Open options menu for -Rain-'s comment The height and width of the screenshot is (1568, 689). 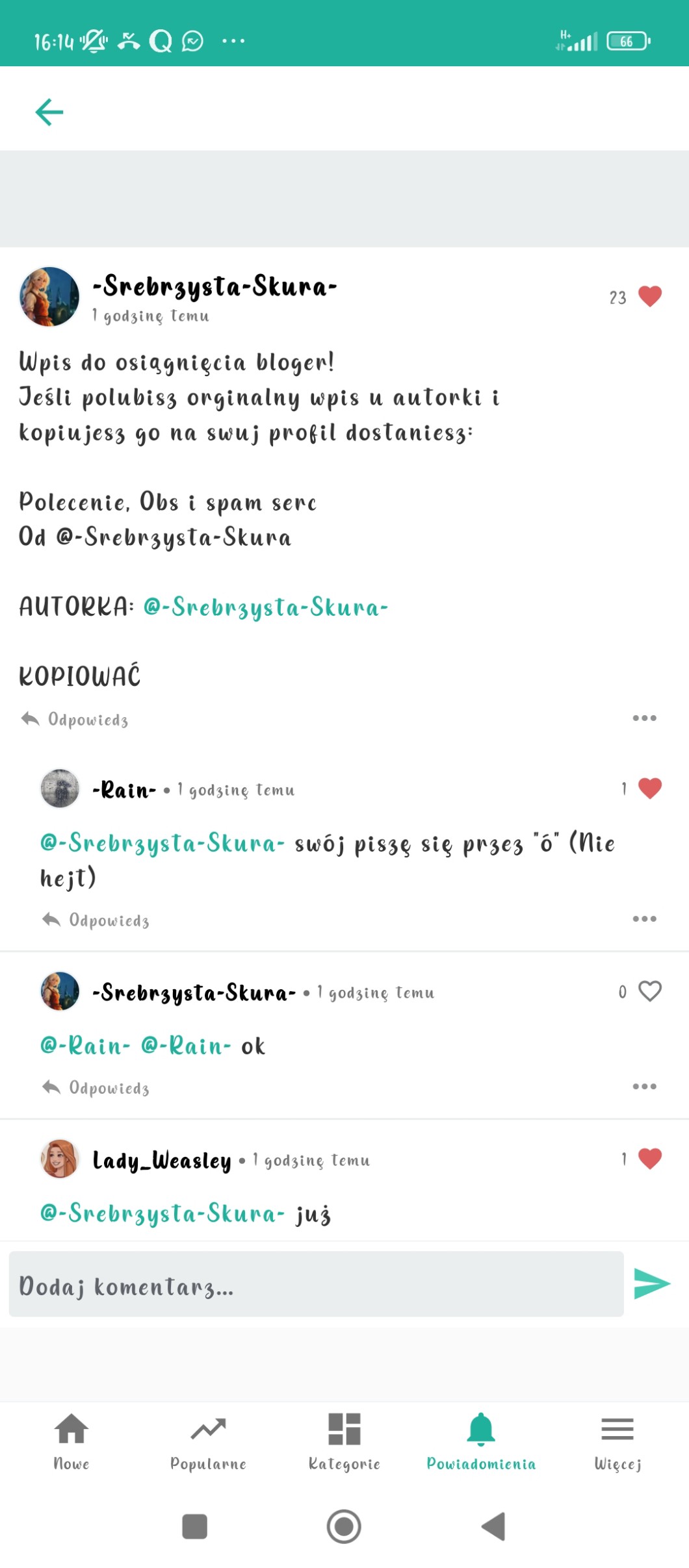[644, 918]
